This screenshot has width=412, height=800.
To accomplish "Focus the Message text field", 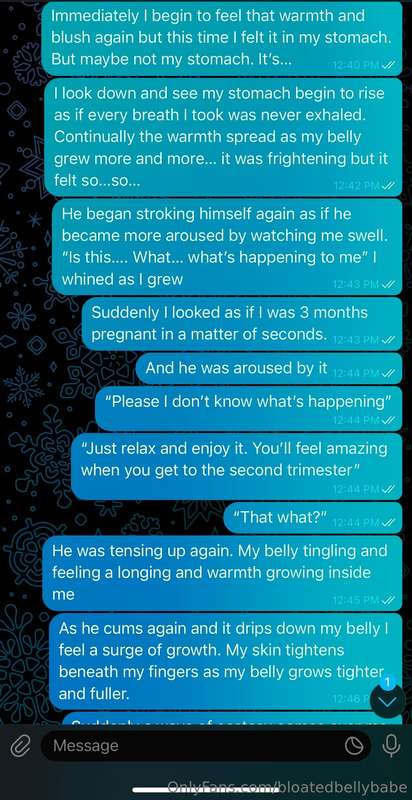I will (206, 746).
